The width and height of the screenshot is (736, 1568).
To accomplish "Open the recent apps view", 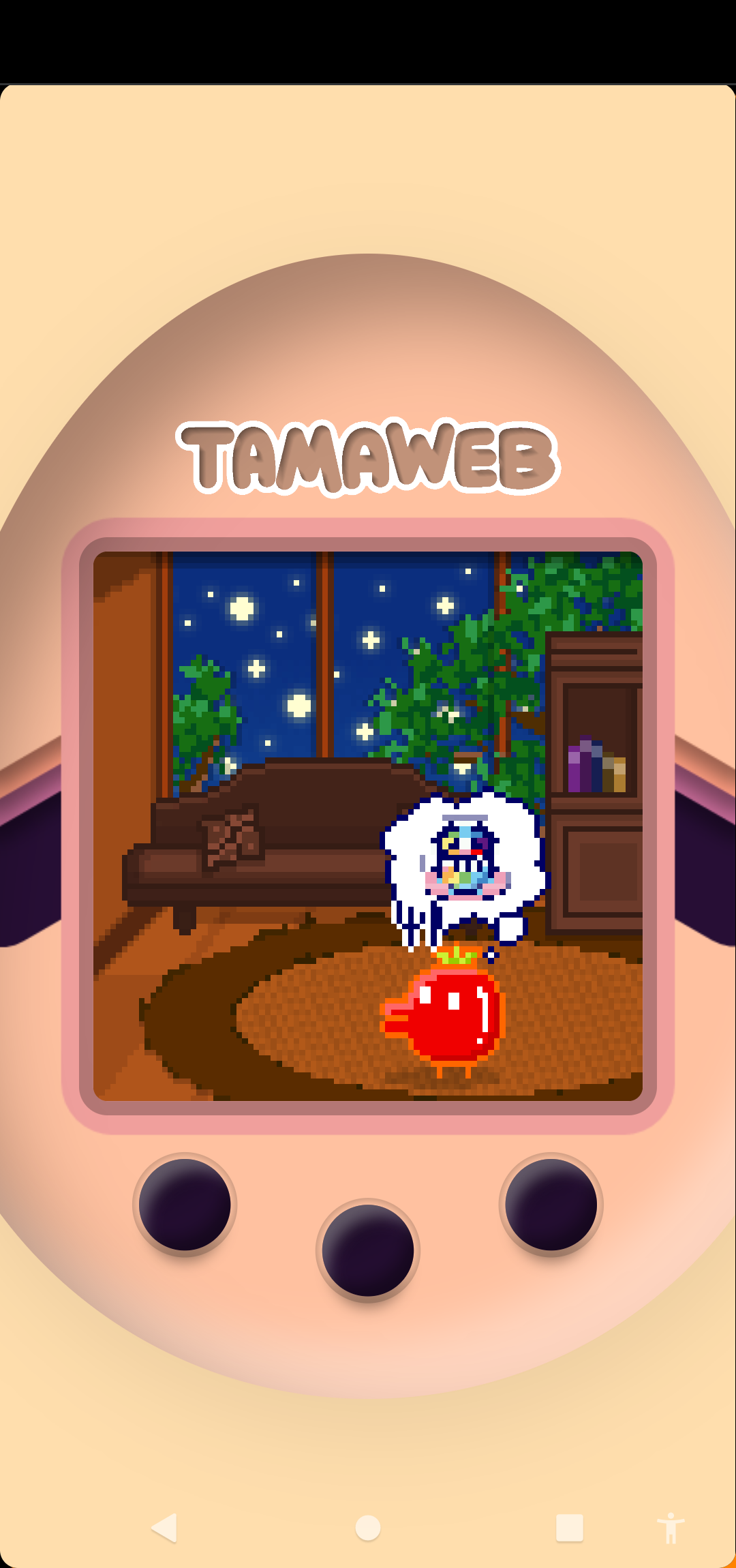I will tap(570, 1528).
